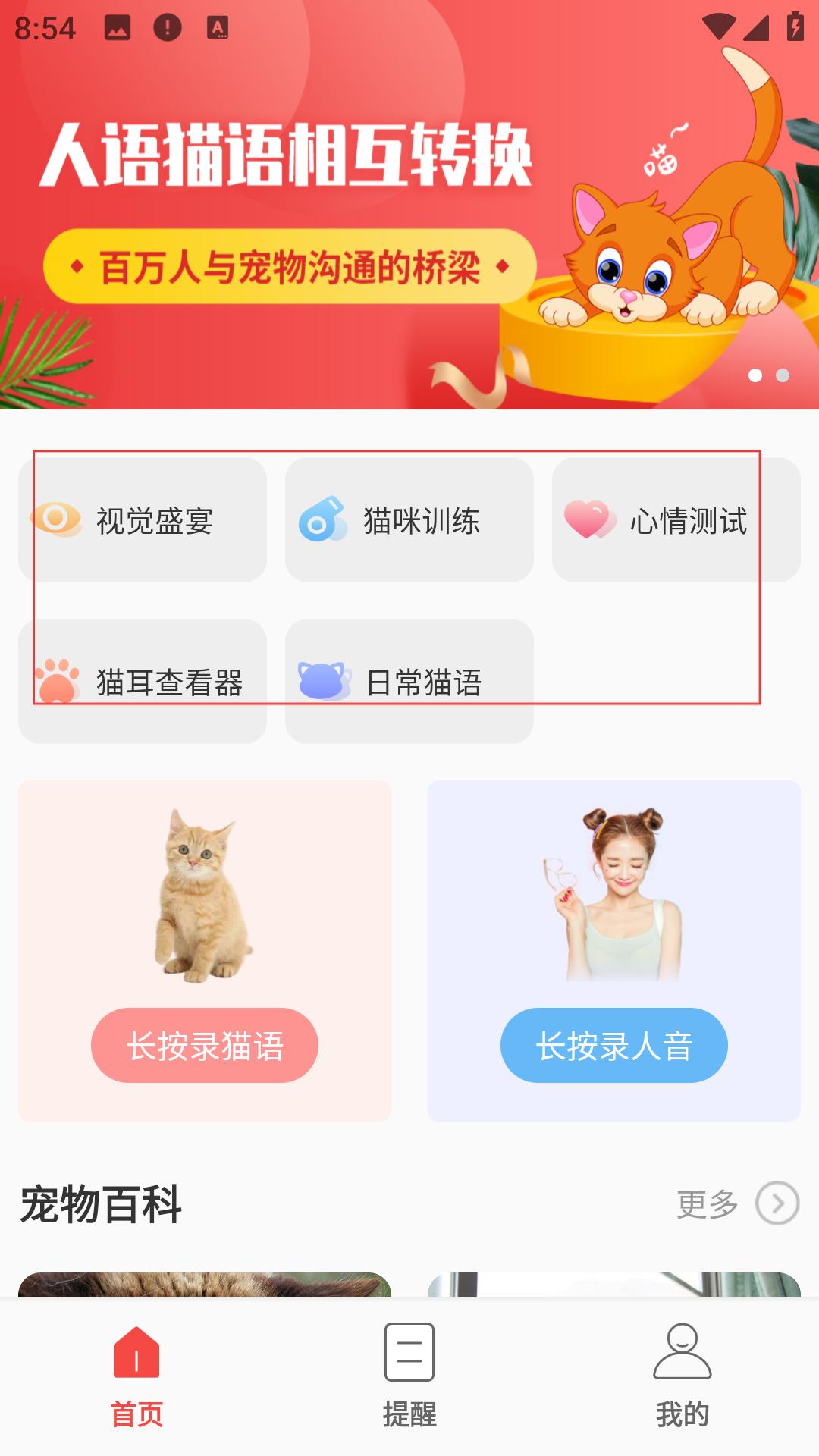The width and height of the screenshot is (819, 1456).
Task: Tap the 长按录猫语 button
Action: (x=205, y=1045)
